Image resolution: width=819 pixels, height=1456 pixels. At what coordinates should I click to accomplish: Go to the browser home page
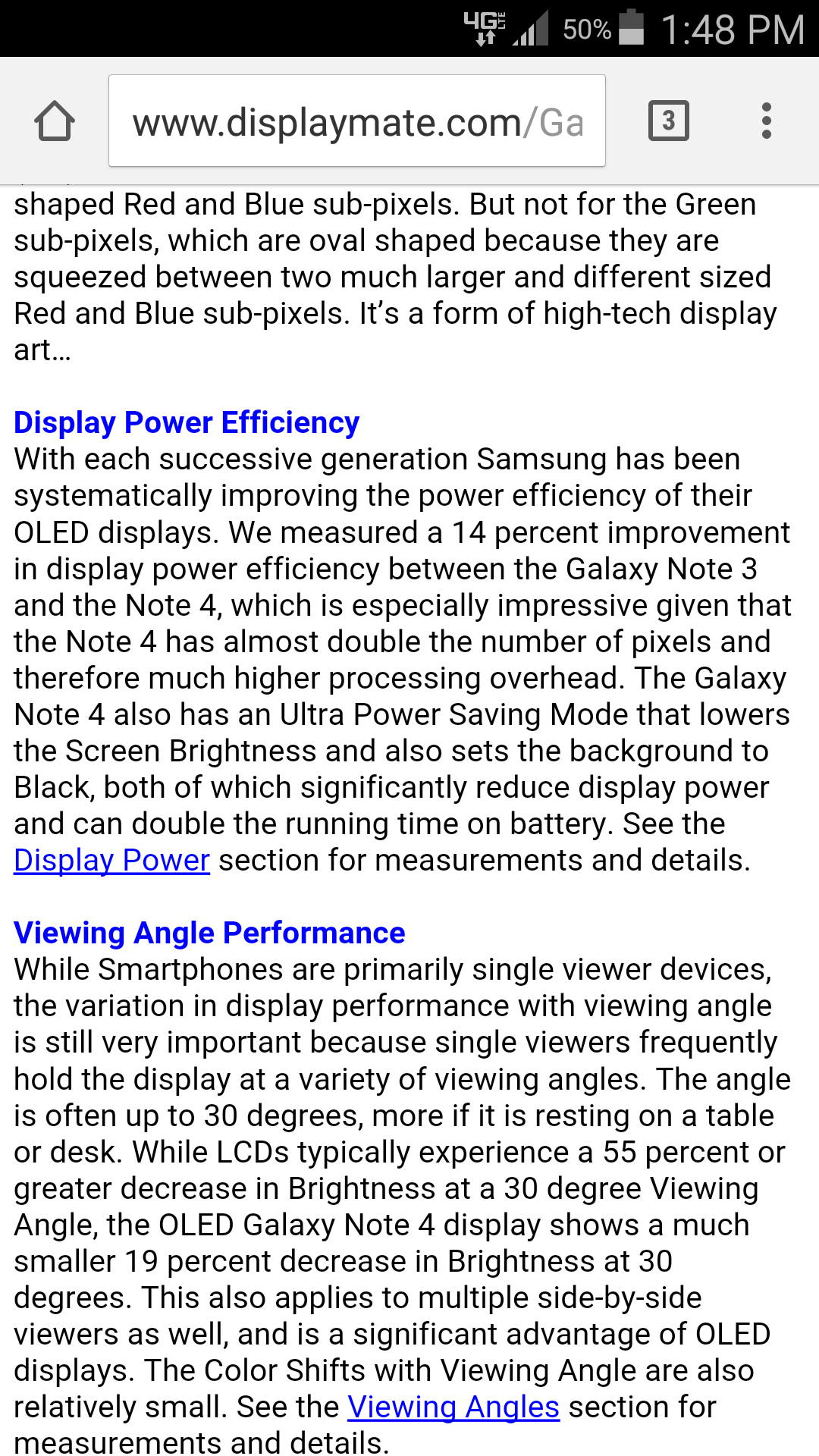55,121
